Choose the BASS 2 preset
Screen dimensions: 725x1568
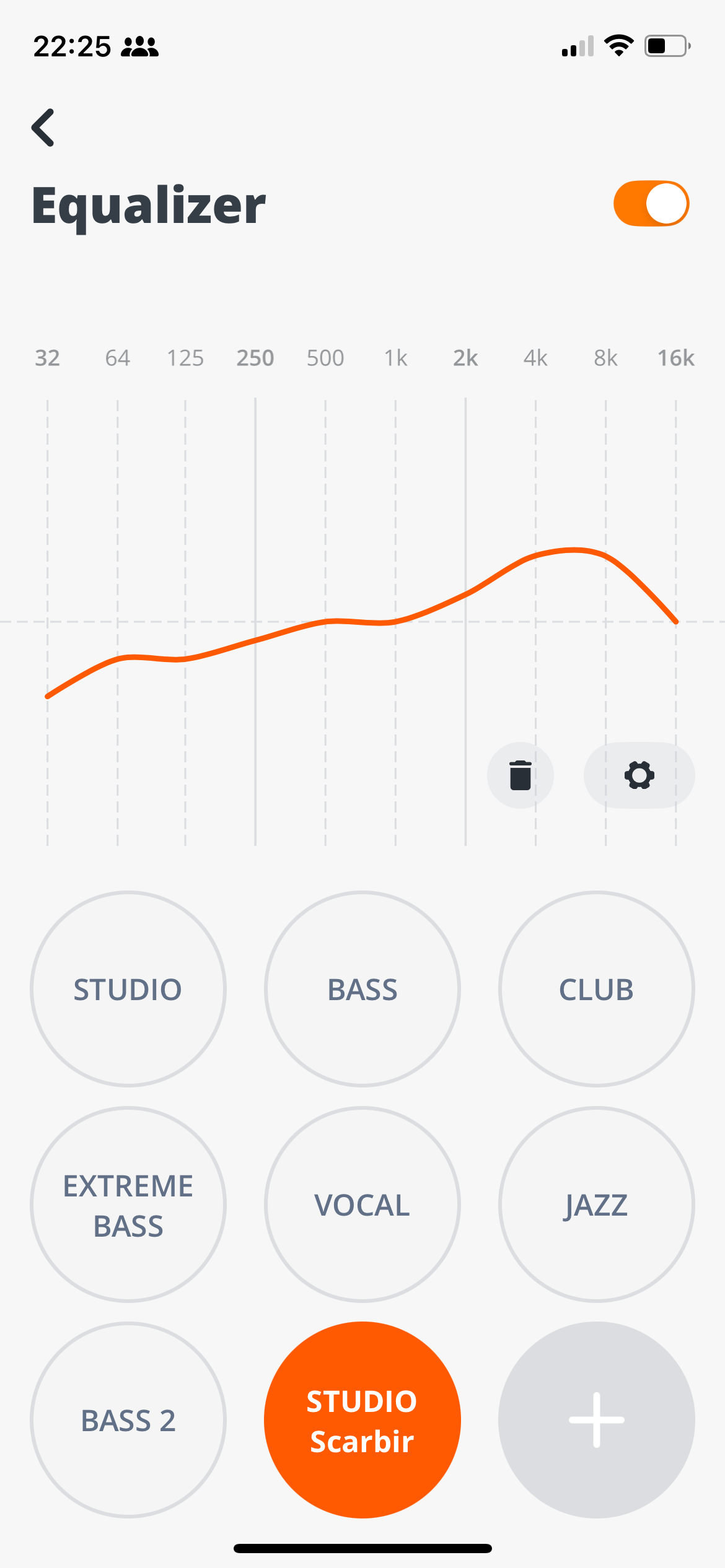(128, 1420)
